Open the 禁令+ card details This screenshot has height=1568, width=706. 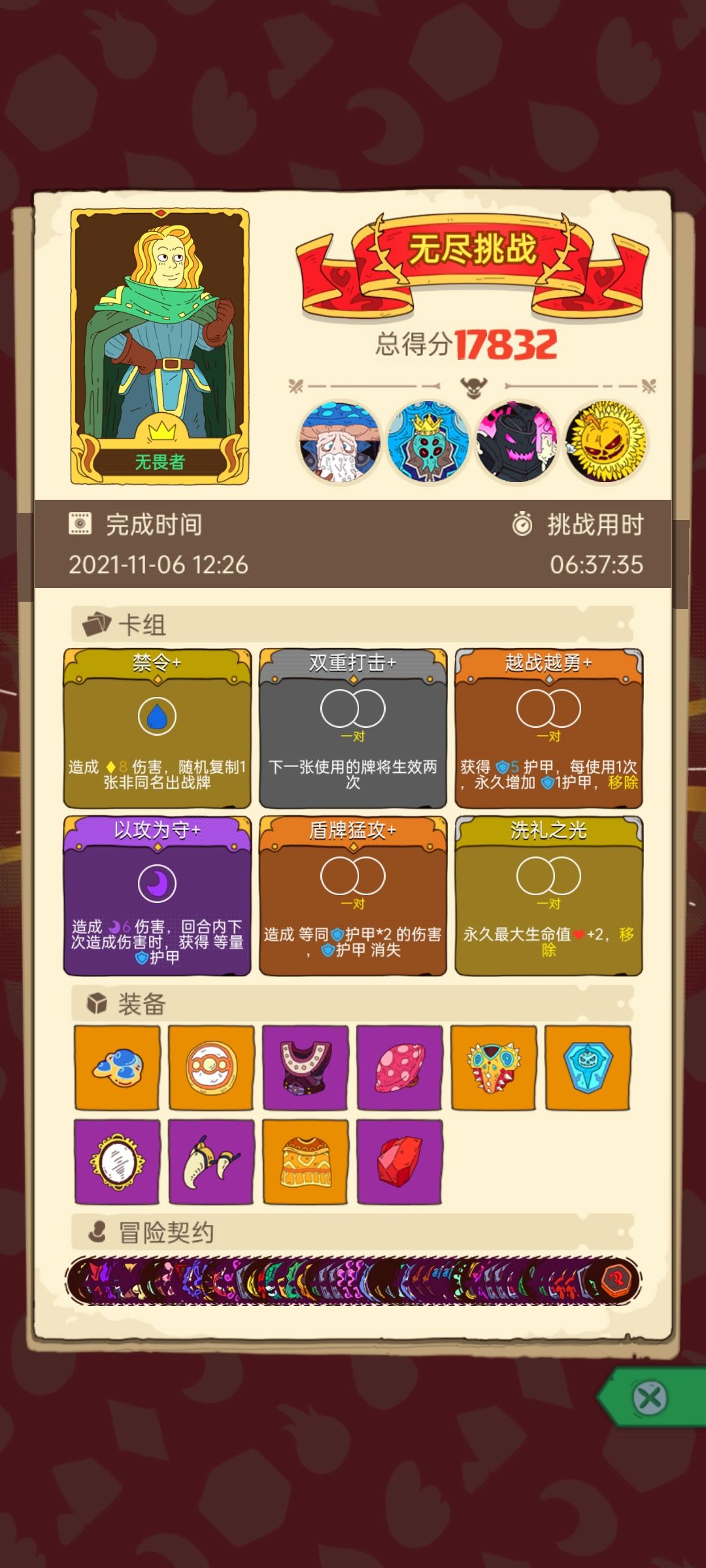(x=157, y=728)
